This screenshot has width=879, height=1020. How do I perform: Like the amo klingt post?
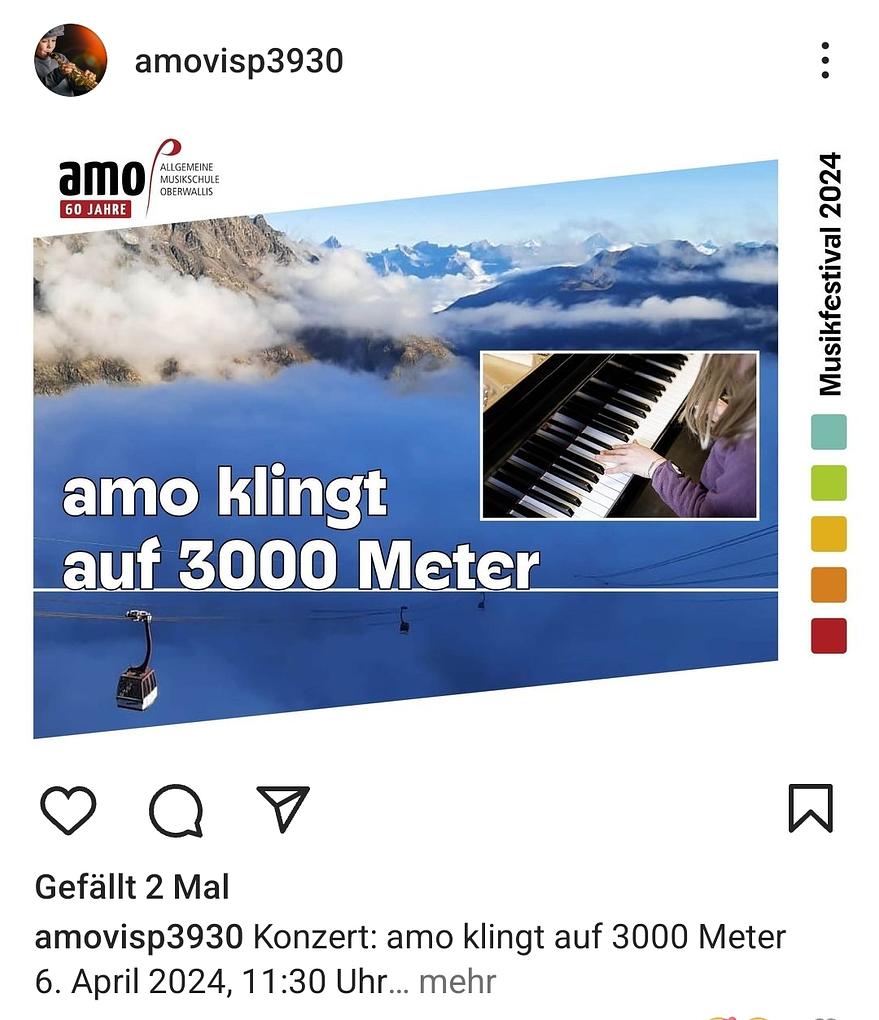click(x=68, y=809)
